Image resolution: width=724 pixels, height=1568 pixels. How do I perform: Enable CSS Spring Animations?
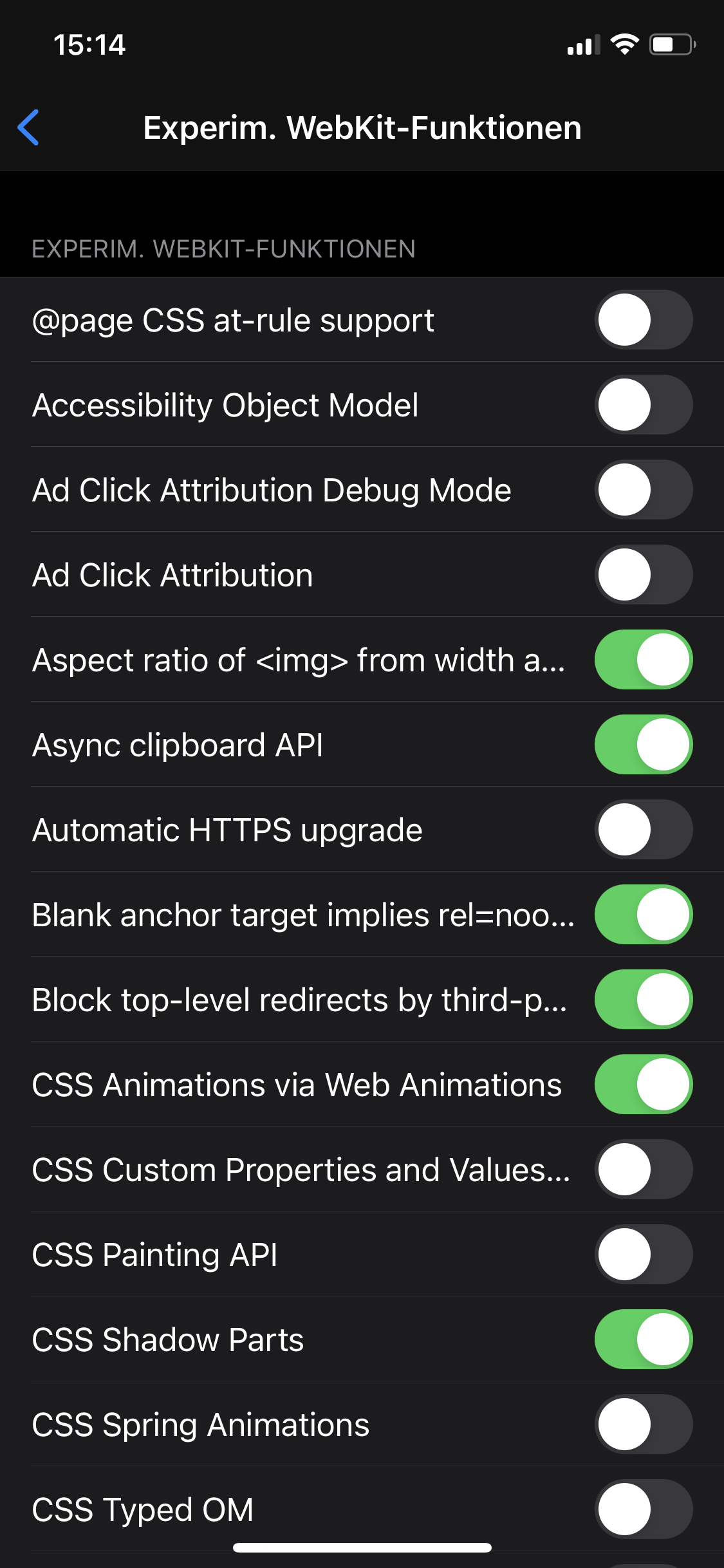coord(643,1424)
